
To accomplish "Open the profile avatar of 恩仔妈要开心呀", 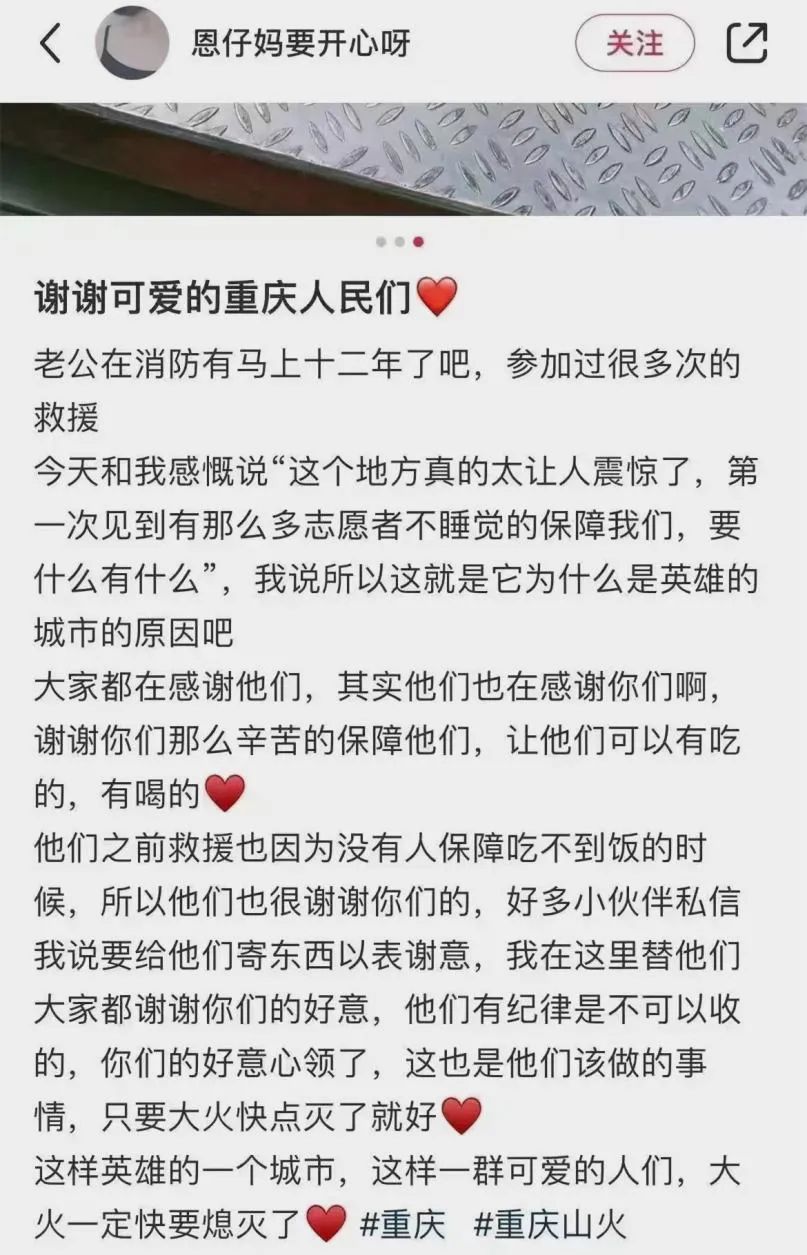I will [131, 43].
